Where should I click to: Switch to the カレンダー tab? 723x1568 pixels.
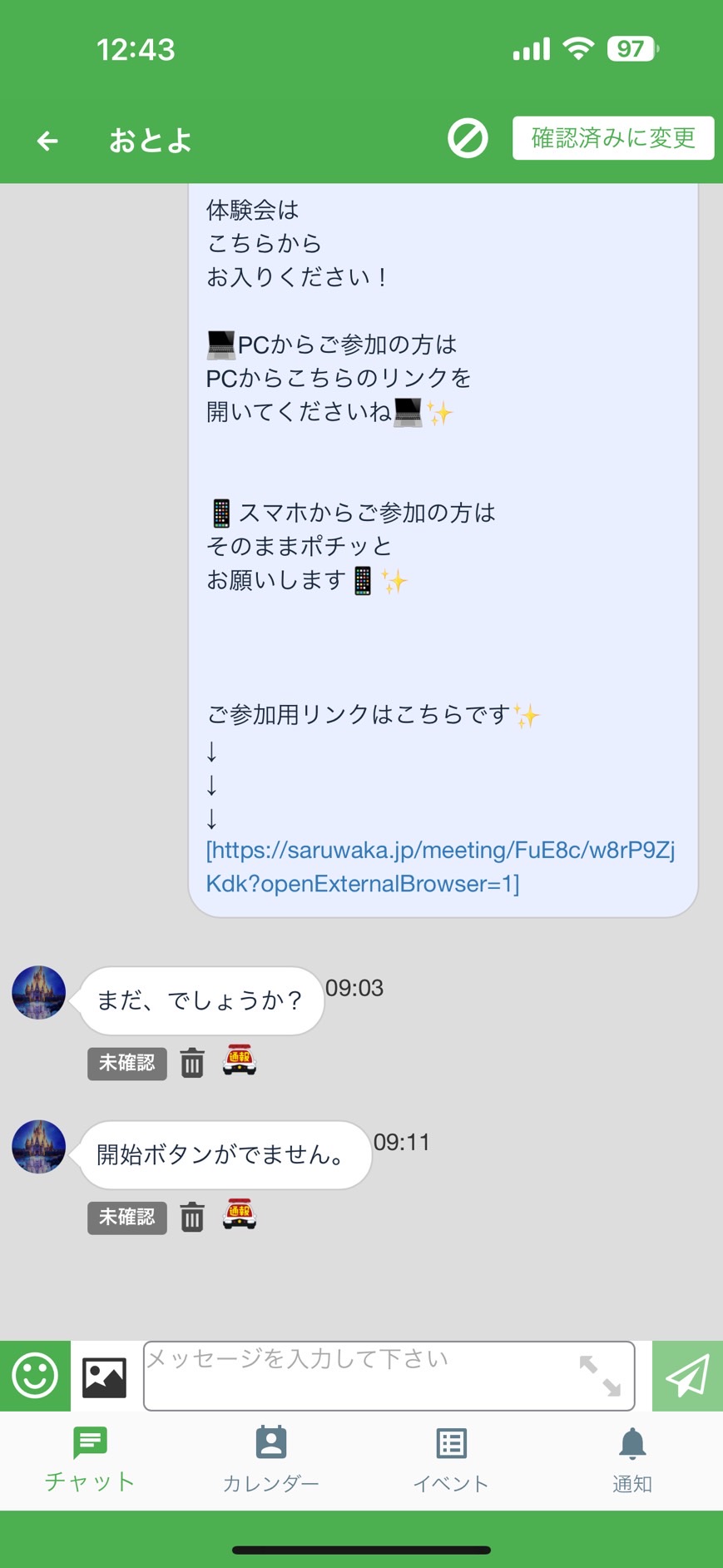[270, 1460]
